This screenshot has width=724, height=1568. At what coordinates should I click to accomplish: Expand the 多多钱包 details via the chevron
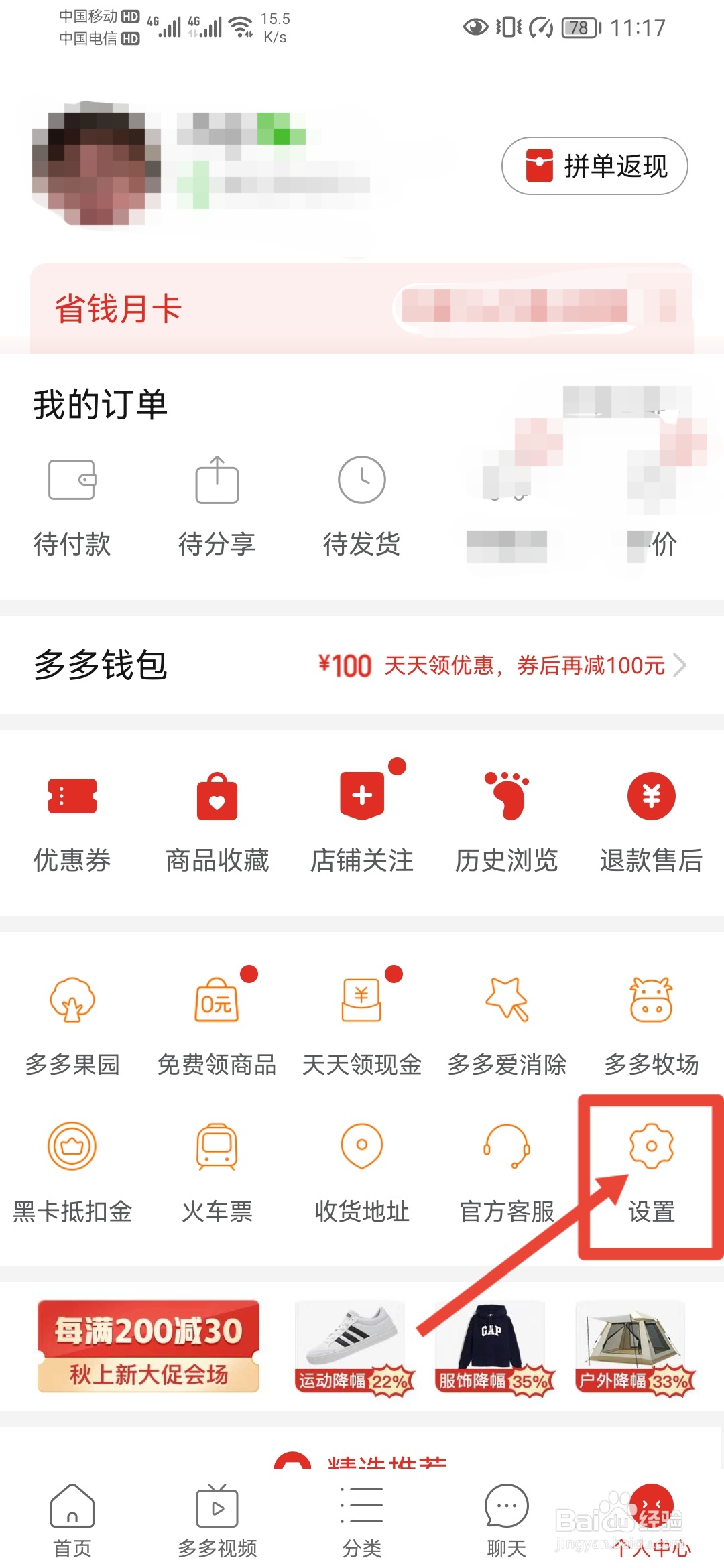(682, 665)
